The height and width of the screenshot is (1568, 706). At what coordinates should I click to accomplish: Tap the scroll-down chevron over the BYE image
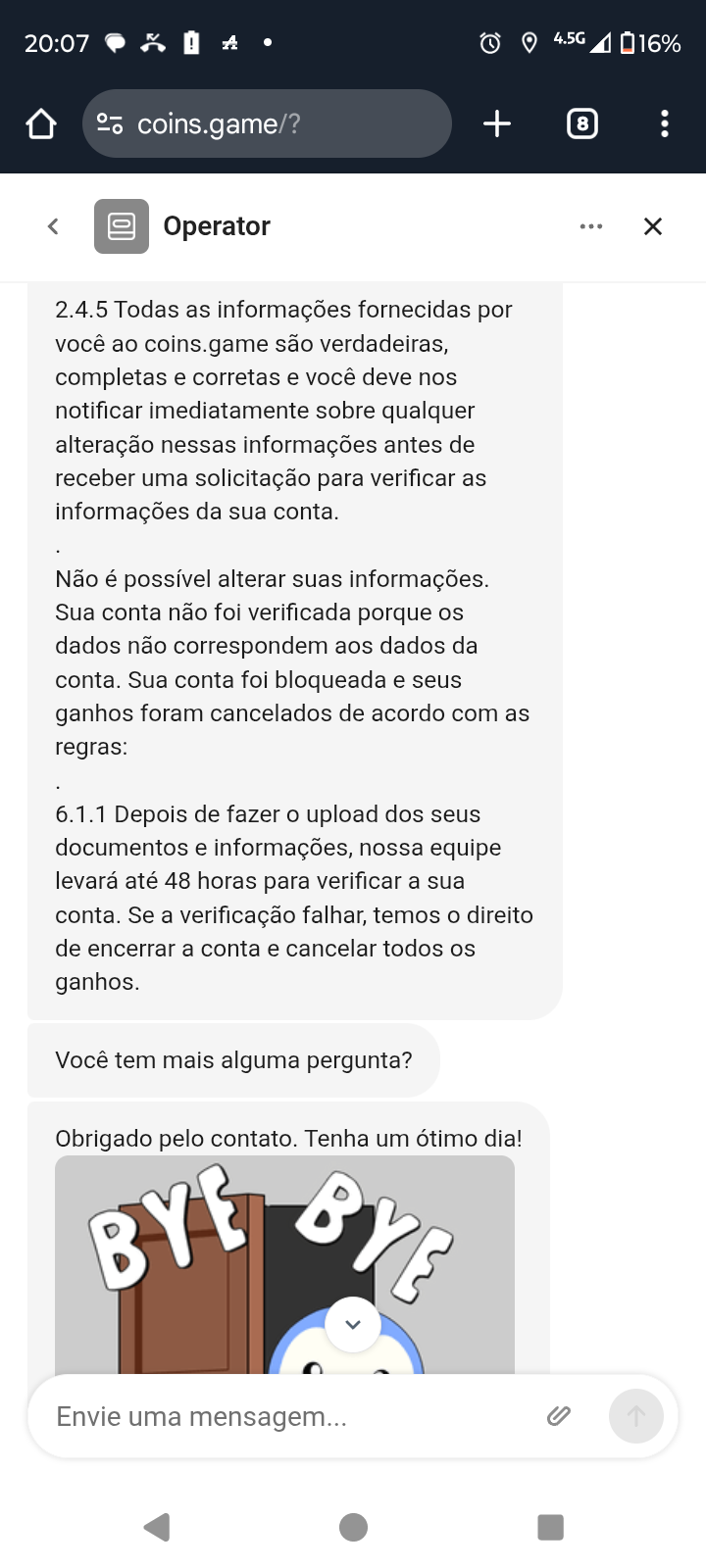click(x=353, y=1323)
